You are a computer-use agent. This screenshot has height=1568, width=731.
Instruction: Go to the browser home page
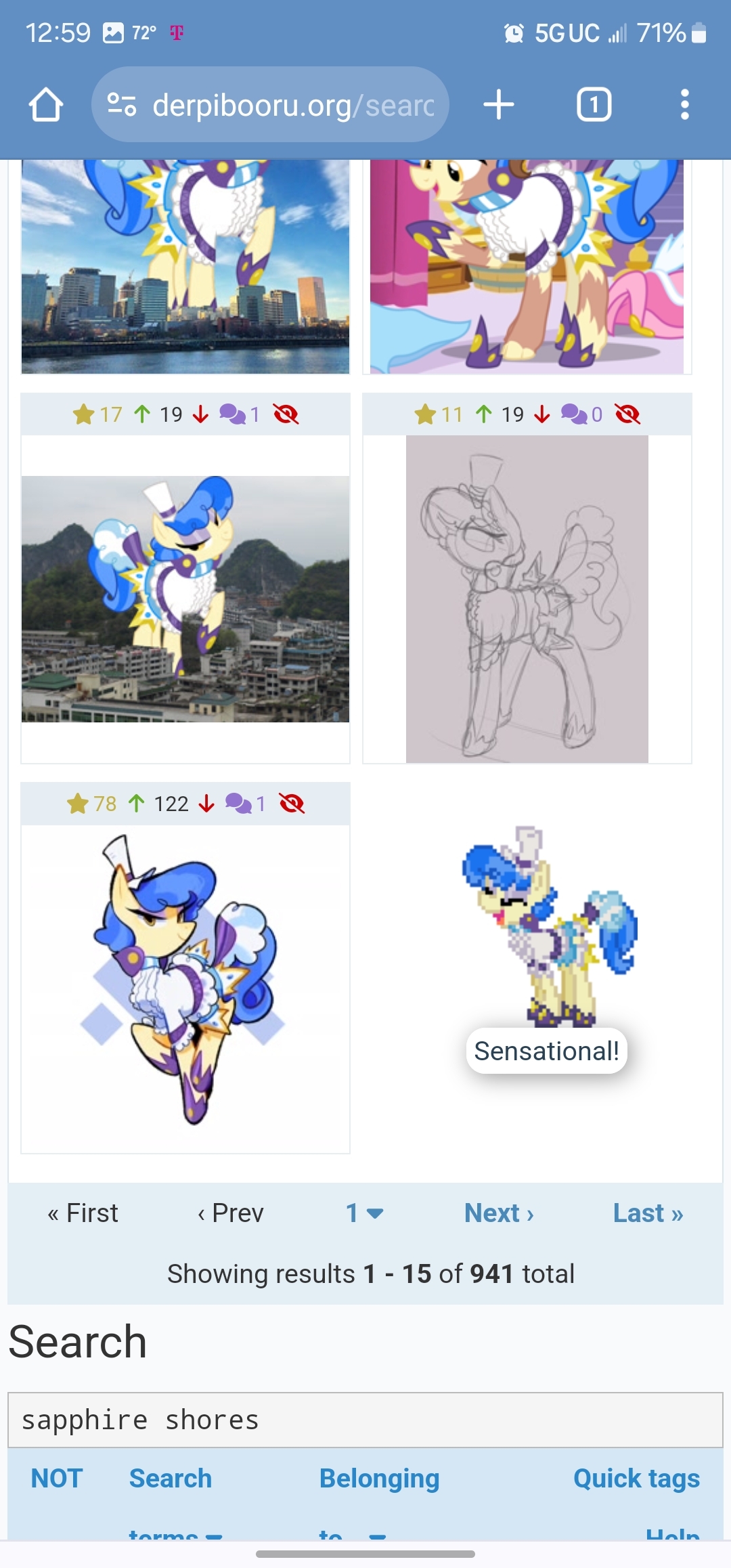tap(45, 105)
